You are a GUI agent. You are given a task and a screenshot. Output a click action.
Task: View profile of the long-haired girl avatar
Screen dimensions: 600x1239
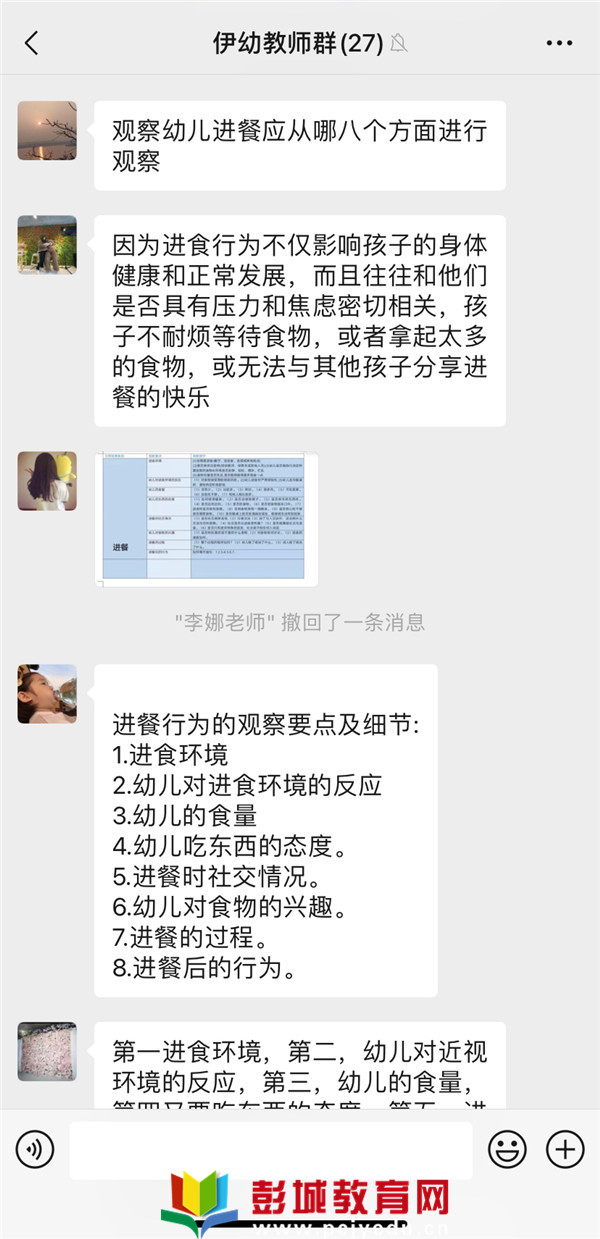pyautogui.click(x=47, y=481)
